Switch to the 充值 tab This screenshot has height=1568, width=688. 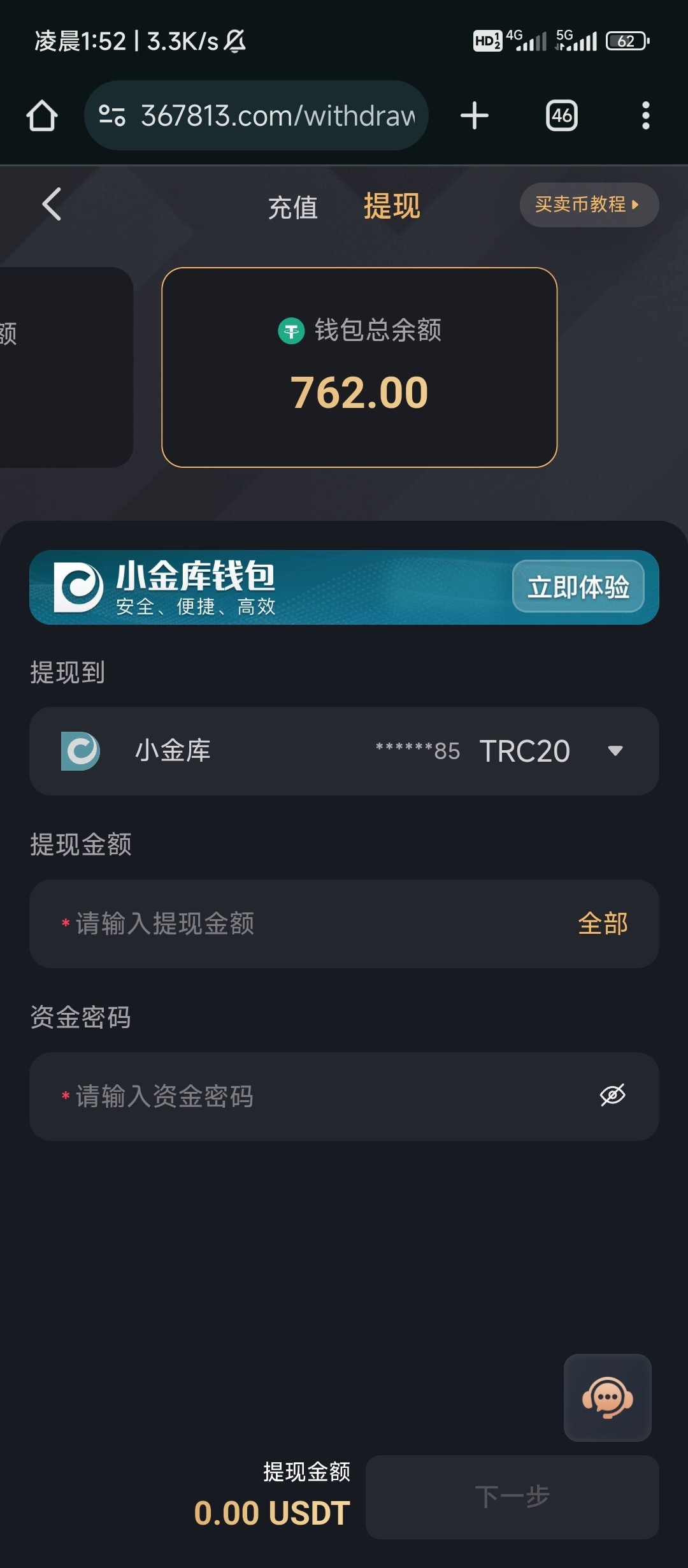(x=292, y=207)
